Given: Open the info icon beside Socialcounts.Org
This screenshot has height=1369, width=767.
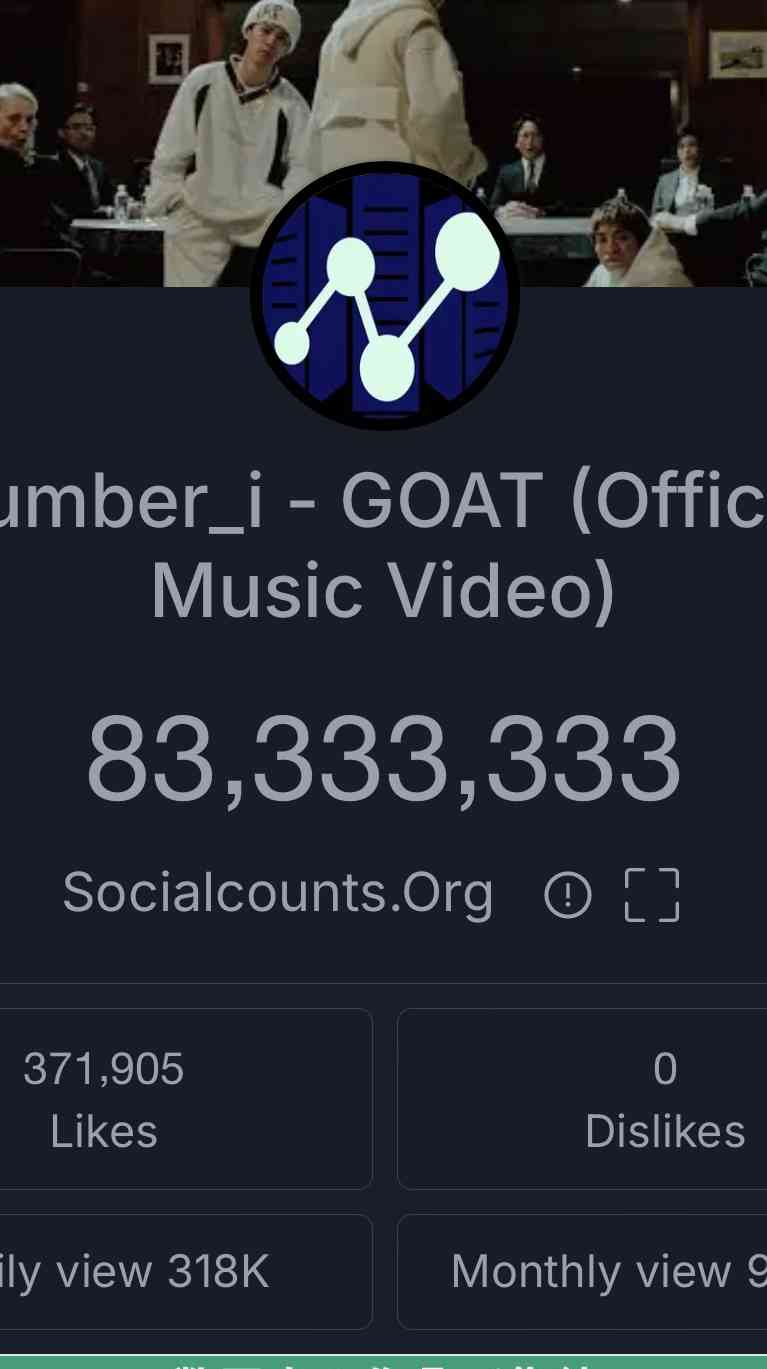Looking at the screenshot, I should click(x=568, y=894).
